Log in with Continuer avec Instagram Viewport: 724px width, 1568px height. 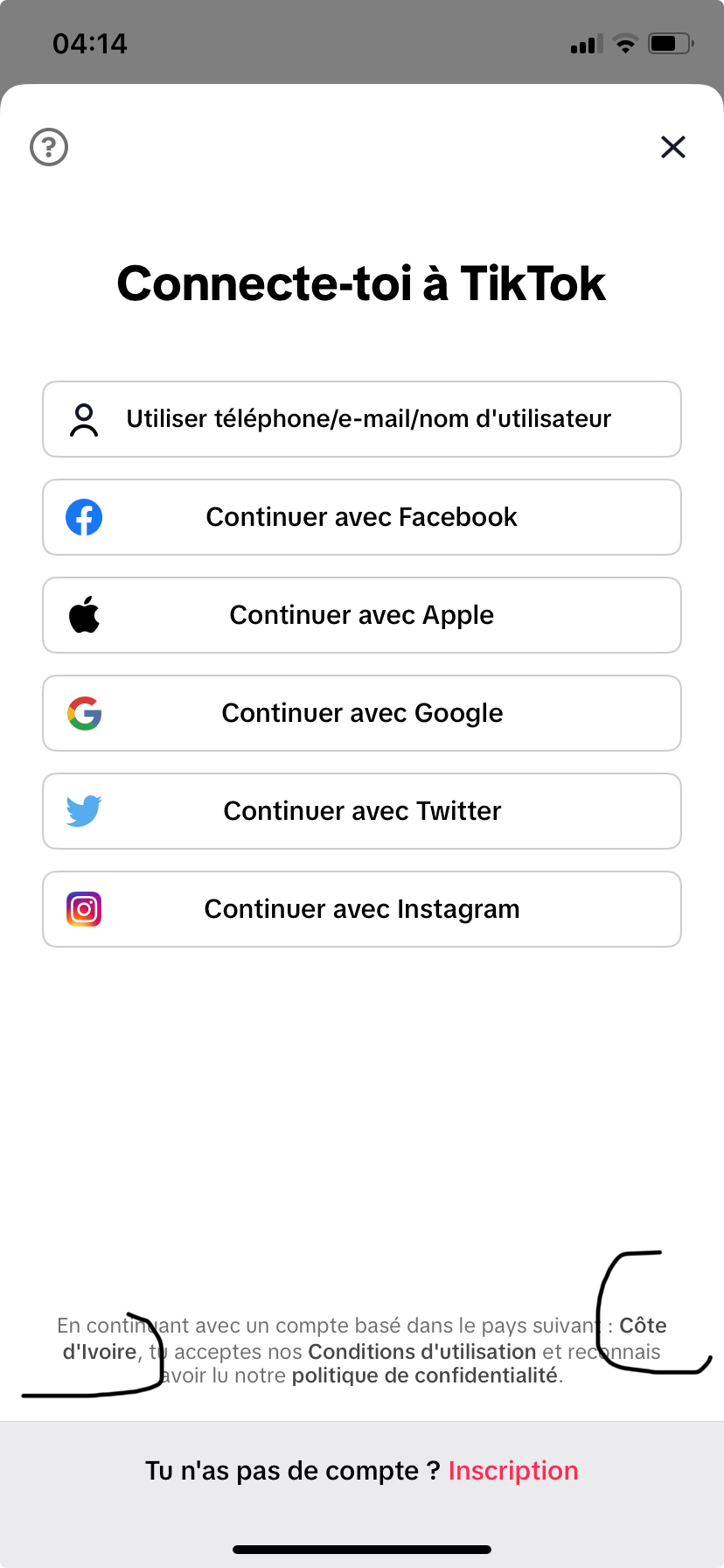(362, 909)
